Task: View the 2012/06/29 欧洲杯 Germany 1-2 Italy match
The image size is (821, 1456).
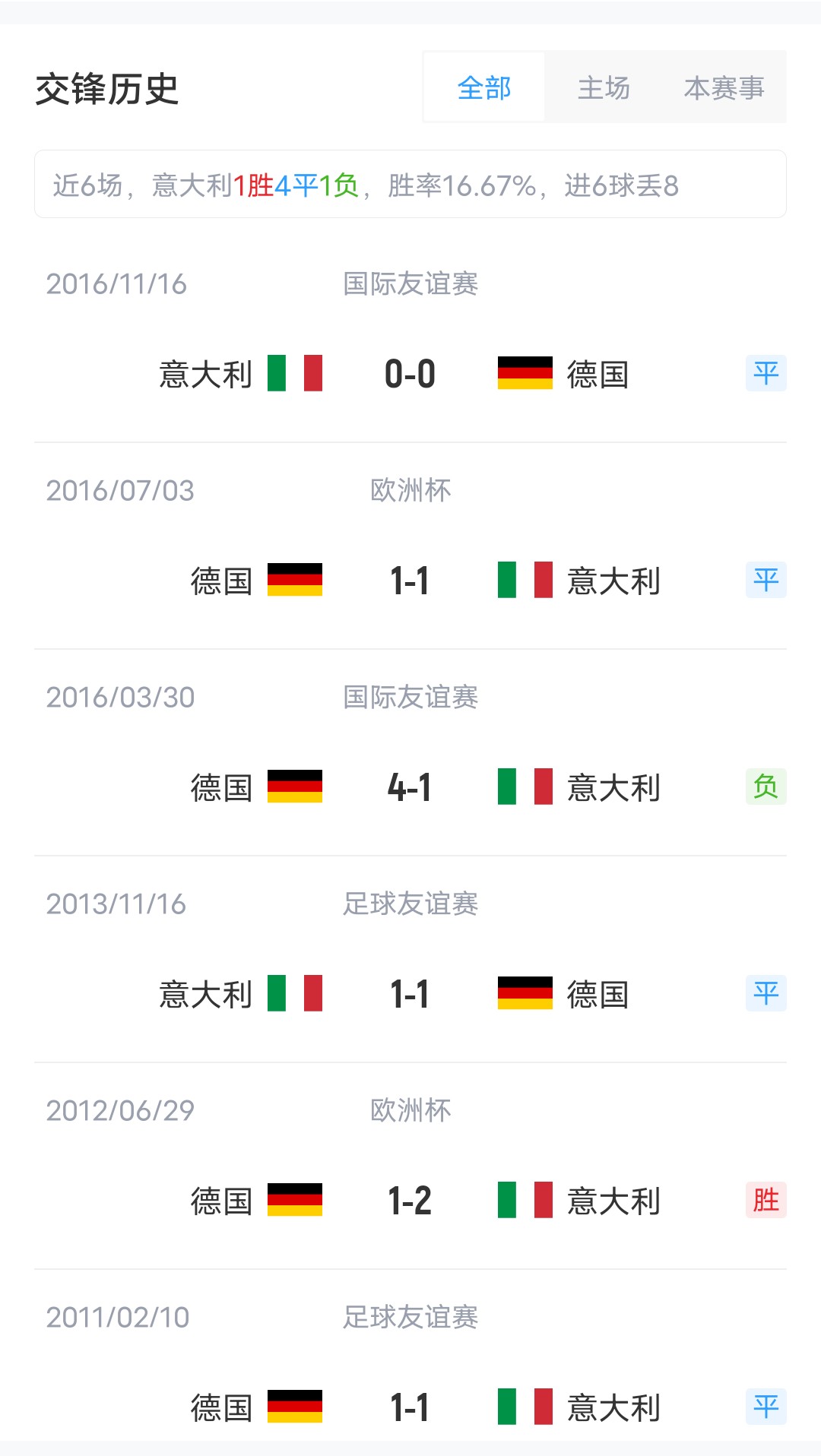Action: coord(410,1201)
